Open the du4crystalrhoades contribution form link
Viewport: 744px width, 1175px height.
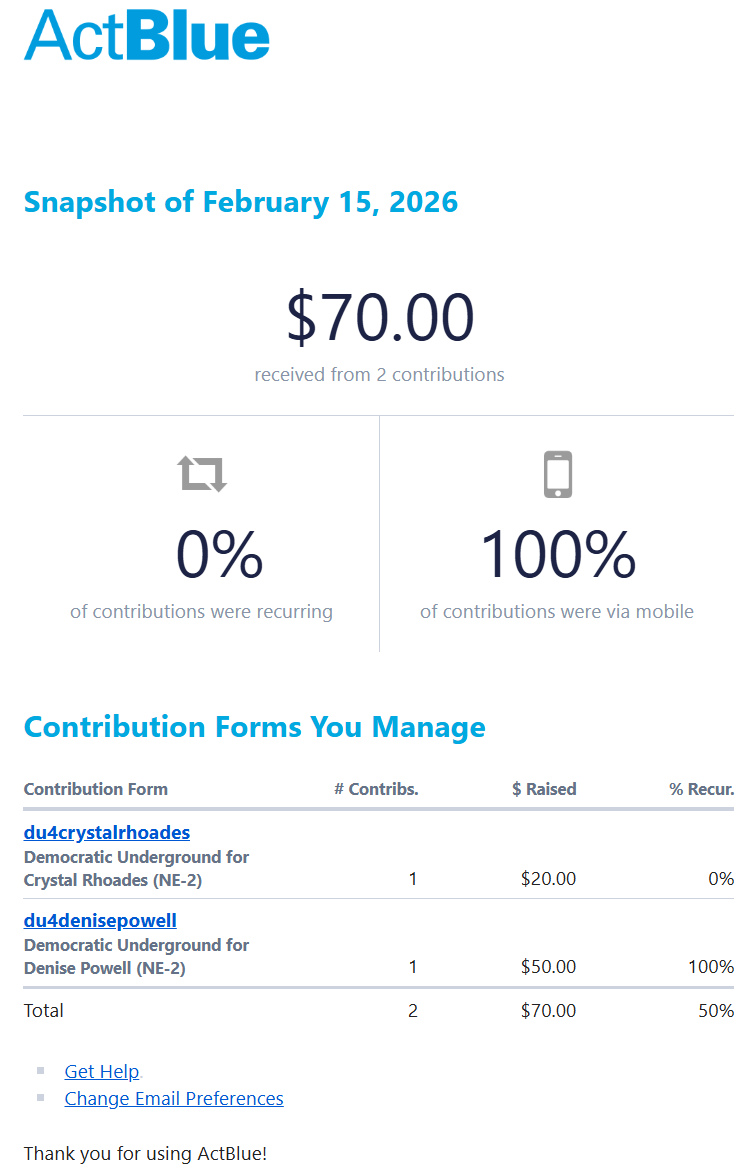(106, 832)
